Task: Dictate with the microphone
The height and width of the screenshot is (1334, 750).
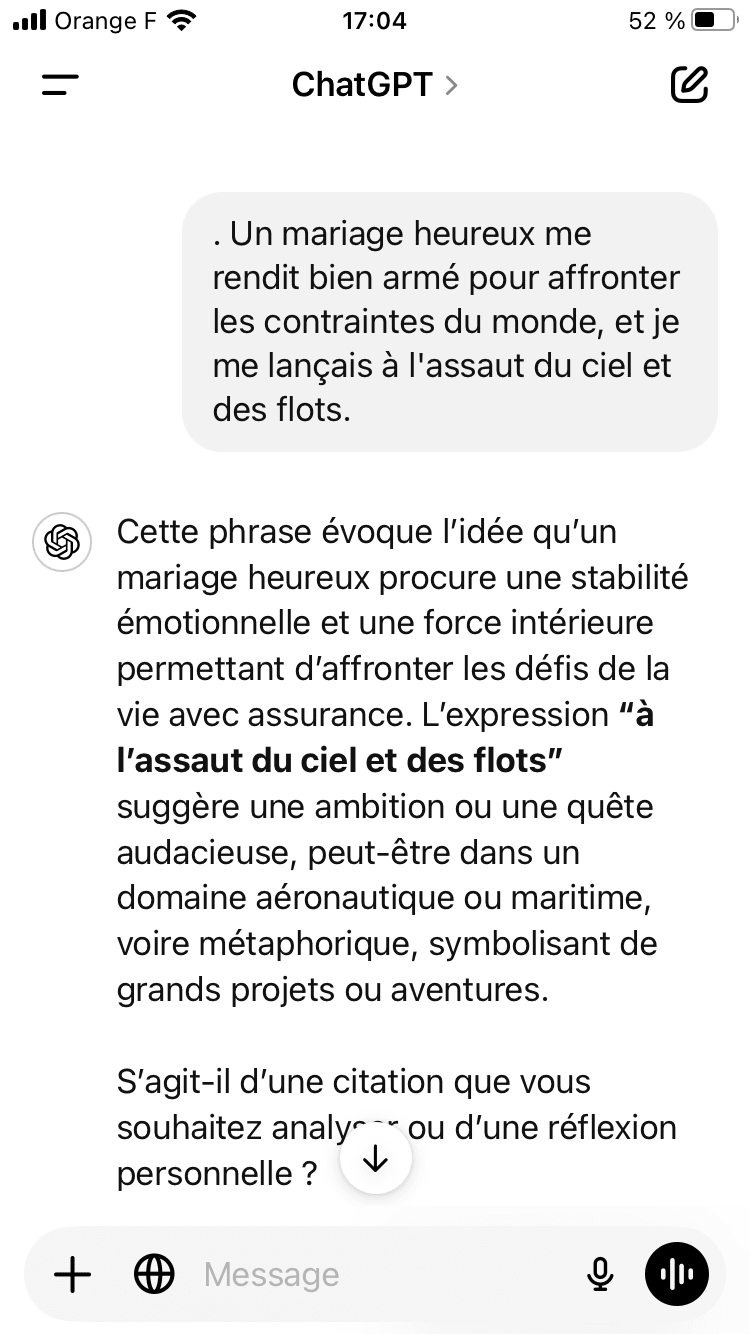Action: pos(600,1275)
